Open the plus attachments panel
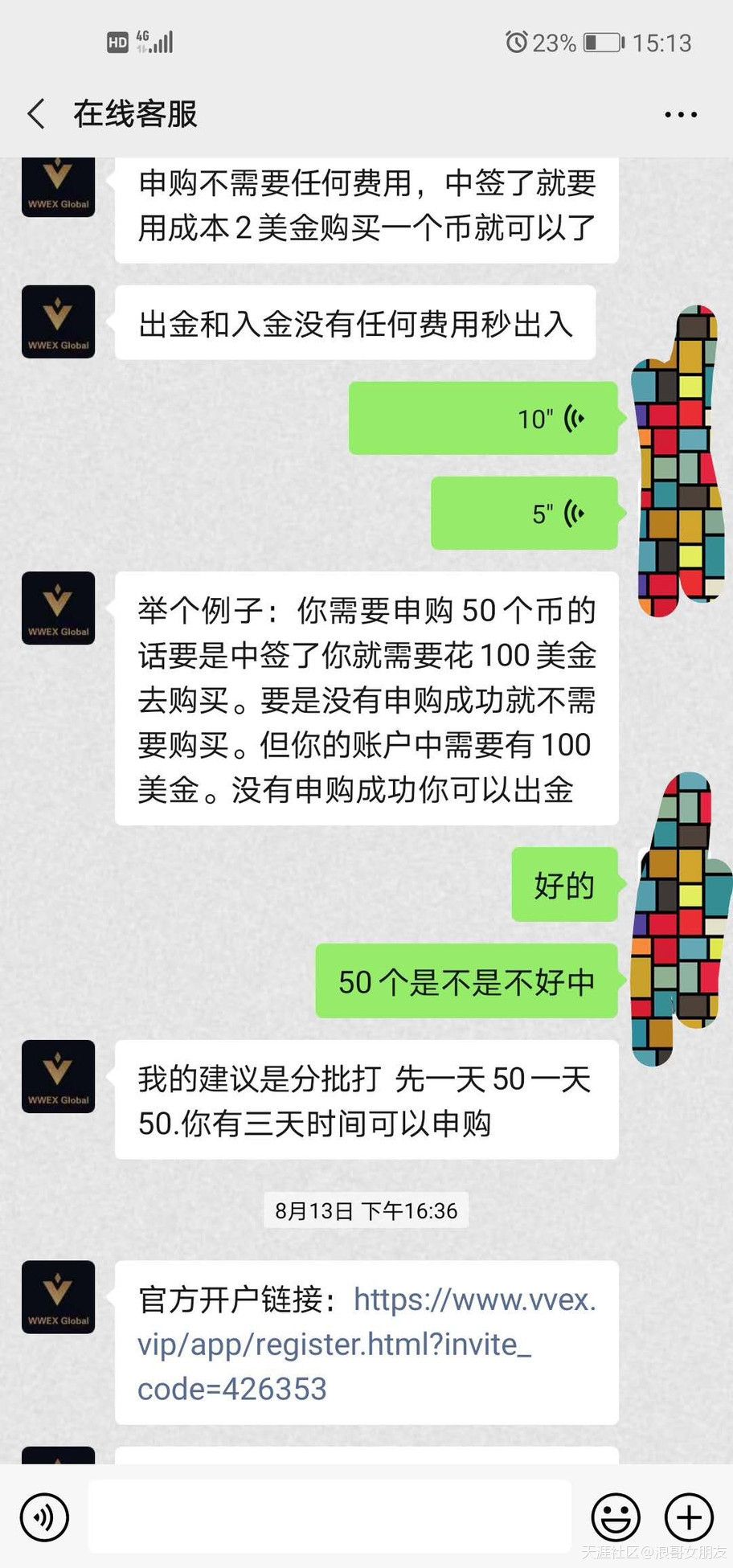 [x=689, y=1517]
